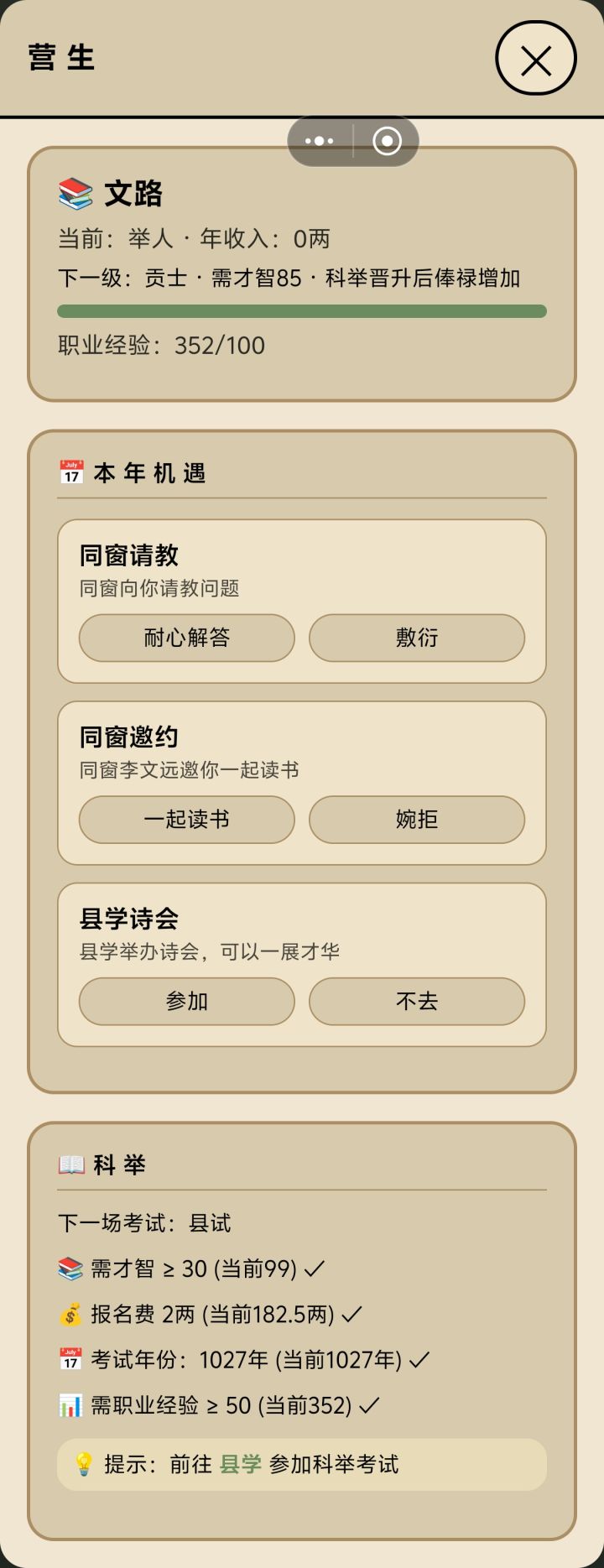604x1568 pixels.
Task: Open the mini-program more options menu
Action: pyautogui.click(x=319, y=140)
